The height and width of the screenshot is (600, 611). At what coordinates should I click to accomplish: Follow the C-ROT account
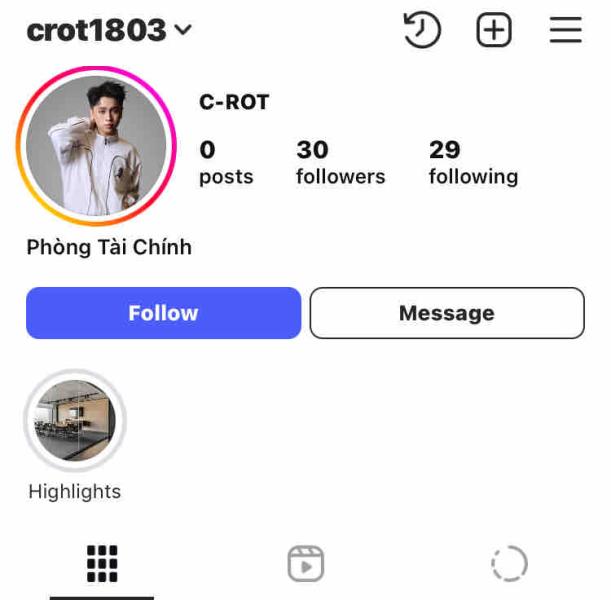163,313
